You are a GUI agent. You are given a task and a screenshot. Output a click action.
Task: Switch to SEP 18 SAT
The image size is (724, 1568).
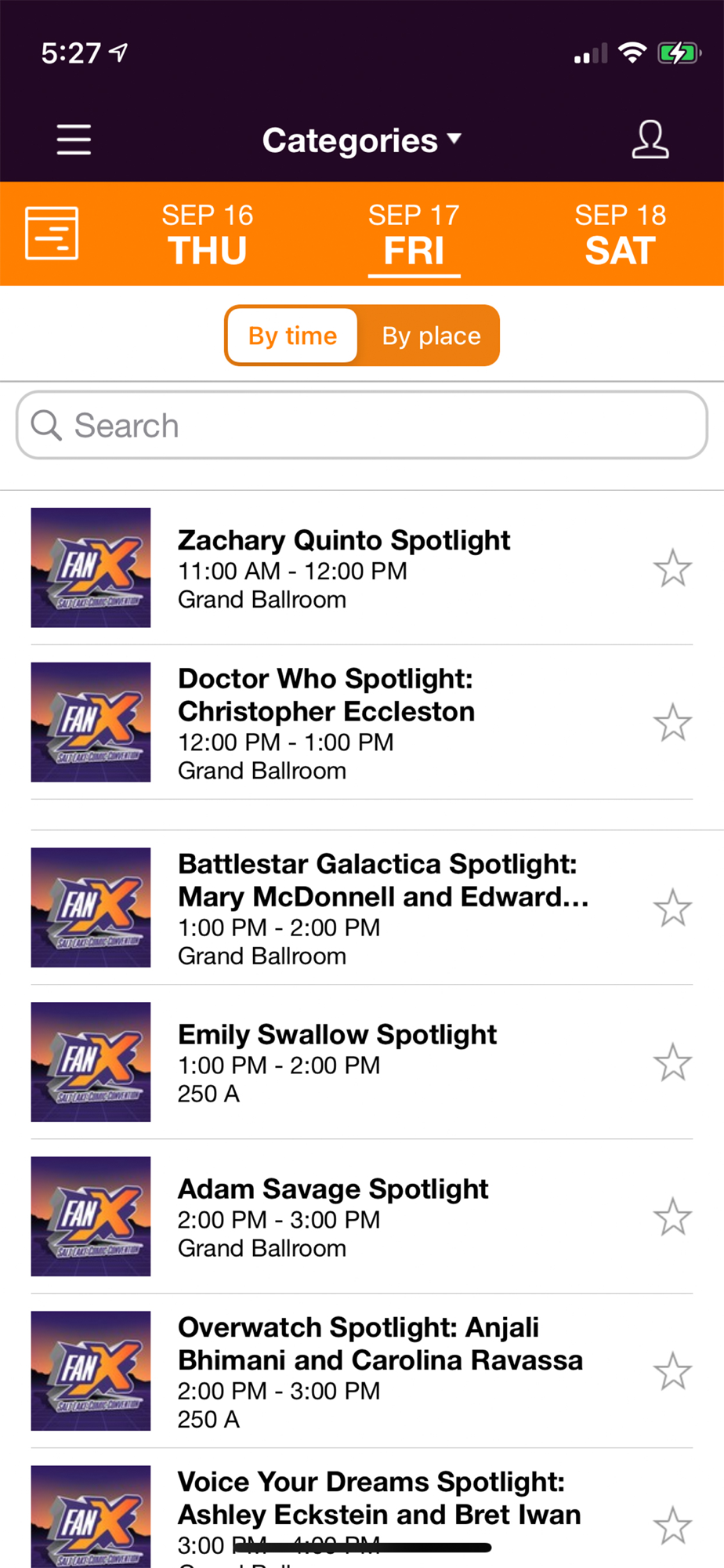click(620, 234)
